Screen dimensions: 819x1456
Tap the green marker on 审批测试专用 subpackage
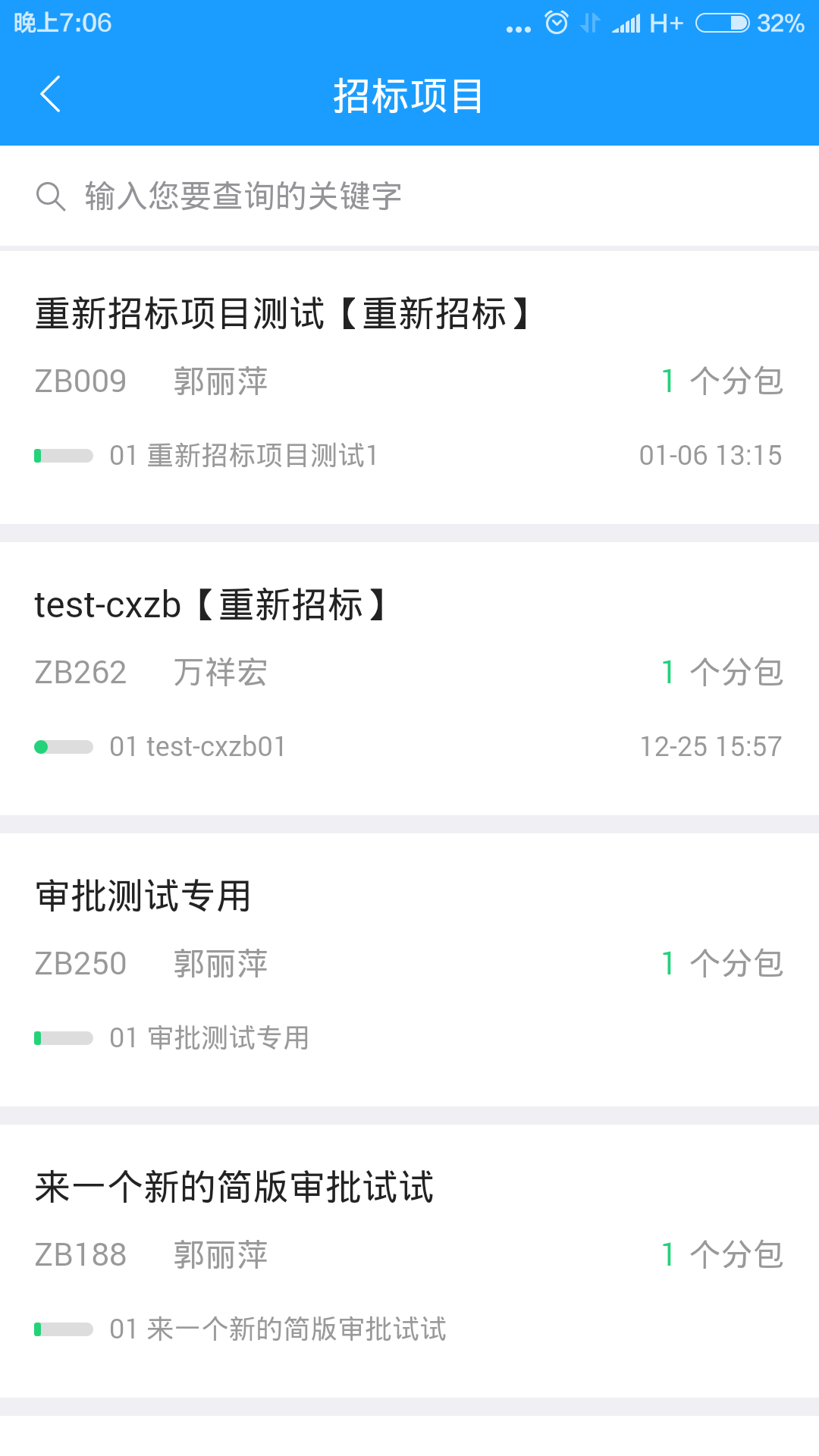38,1037
